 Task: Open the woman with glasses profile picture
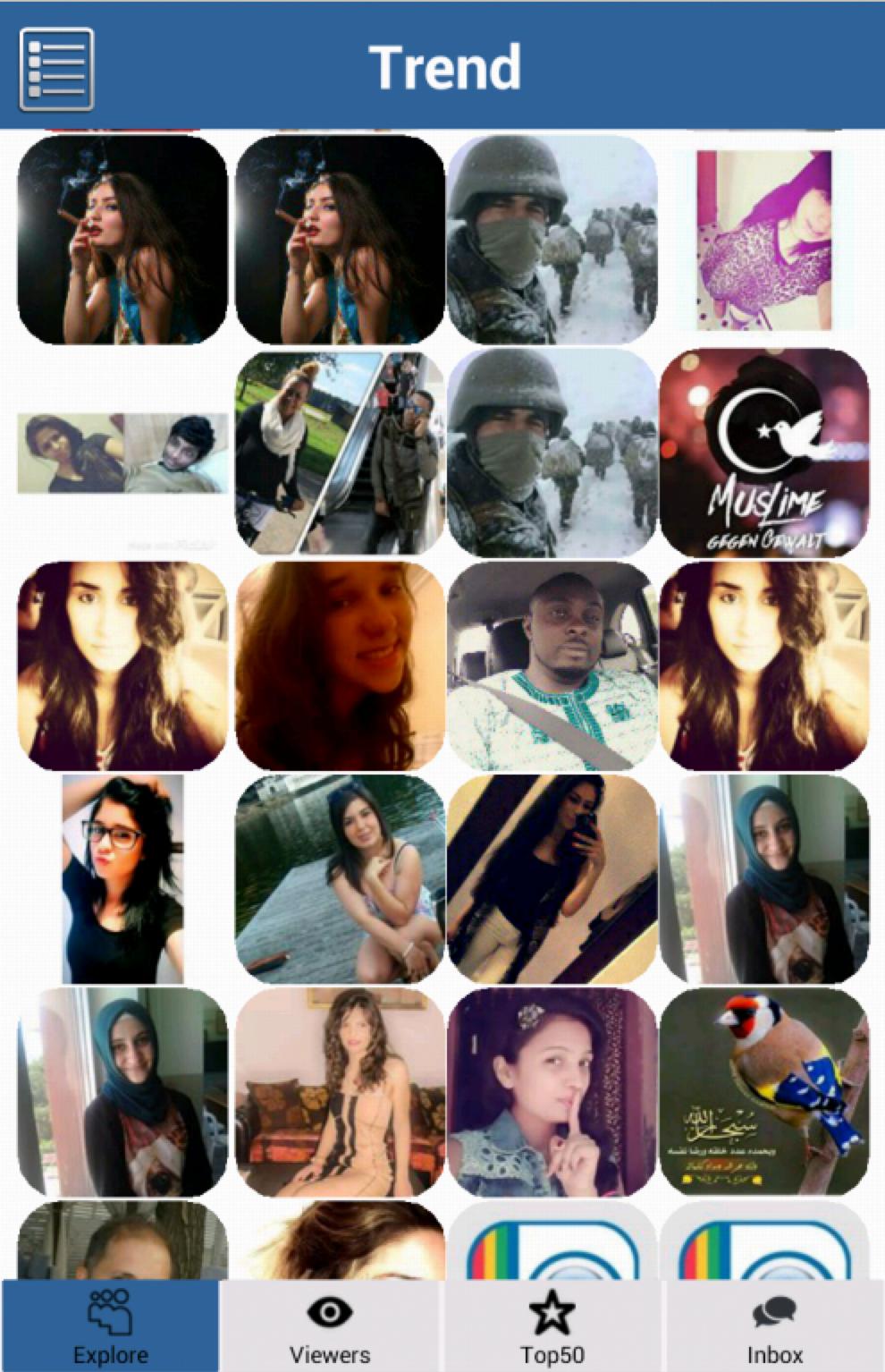point(122,879)
